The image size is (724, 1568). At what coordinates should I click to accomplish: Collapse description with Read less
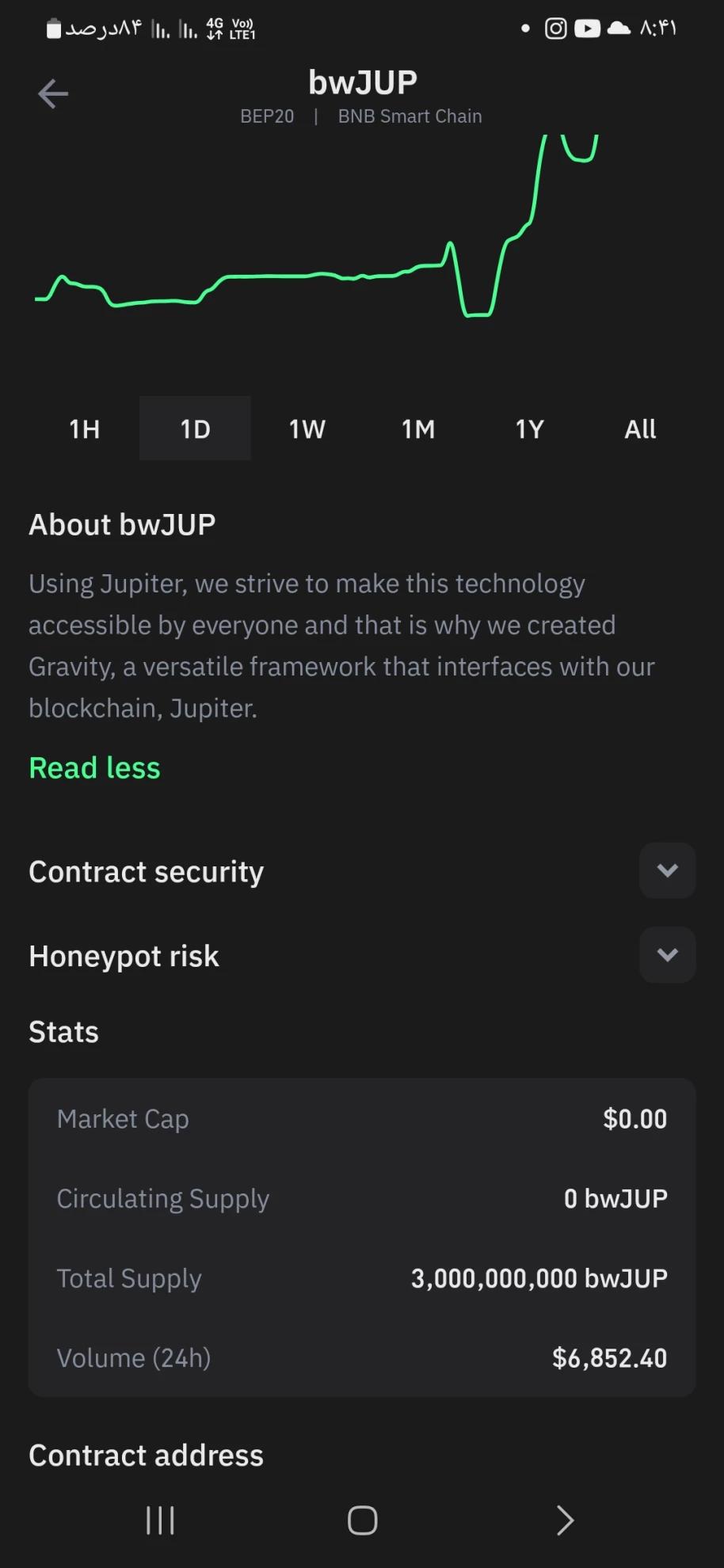(94, 767)
